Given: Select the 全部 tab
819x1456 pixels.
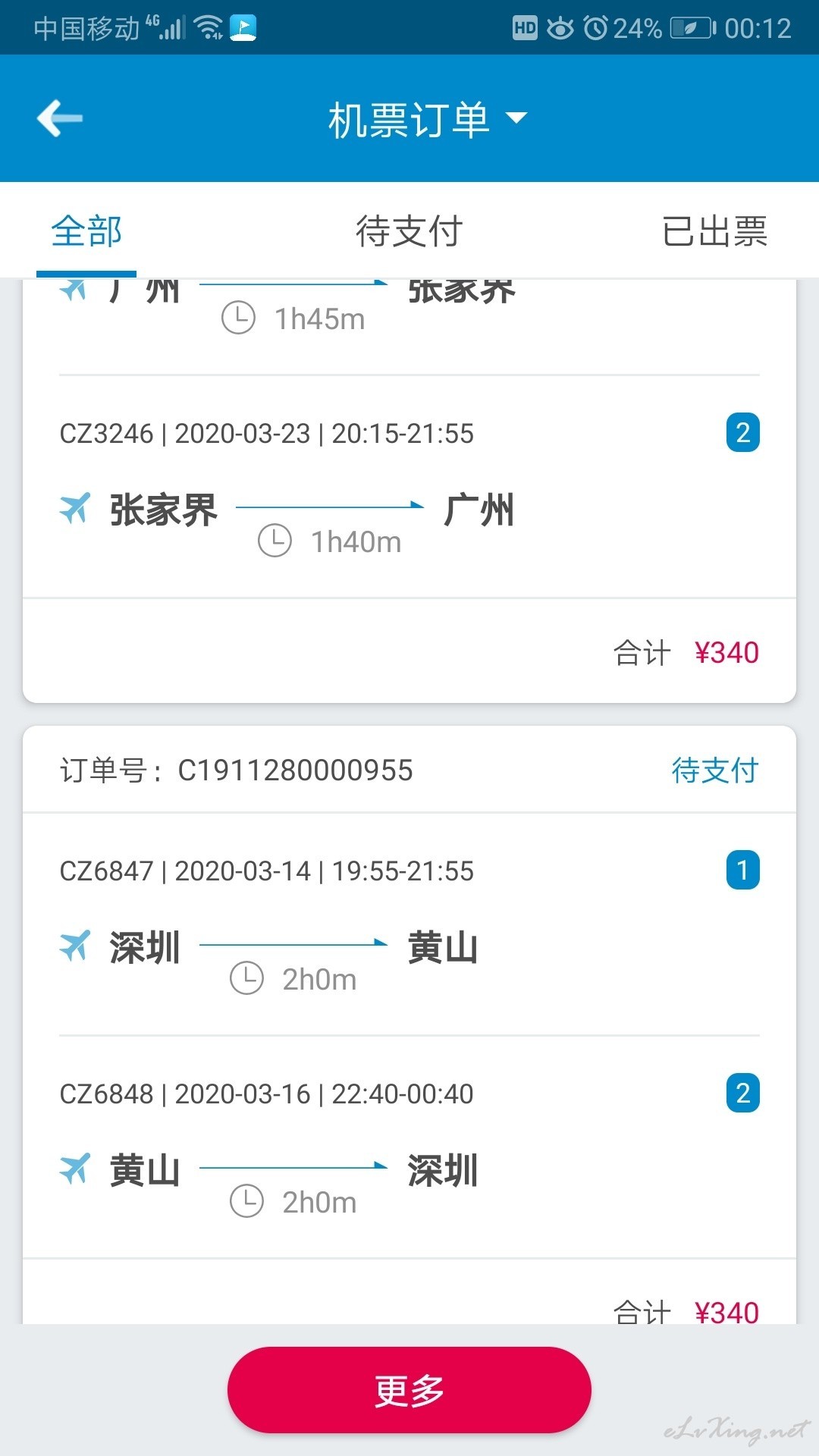Looking at the screenshot, I should tap(86, 231).
